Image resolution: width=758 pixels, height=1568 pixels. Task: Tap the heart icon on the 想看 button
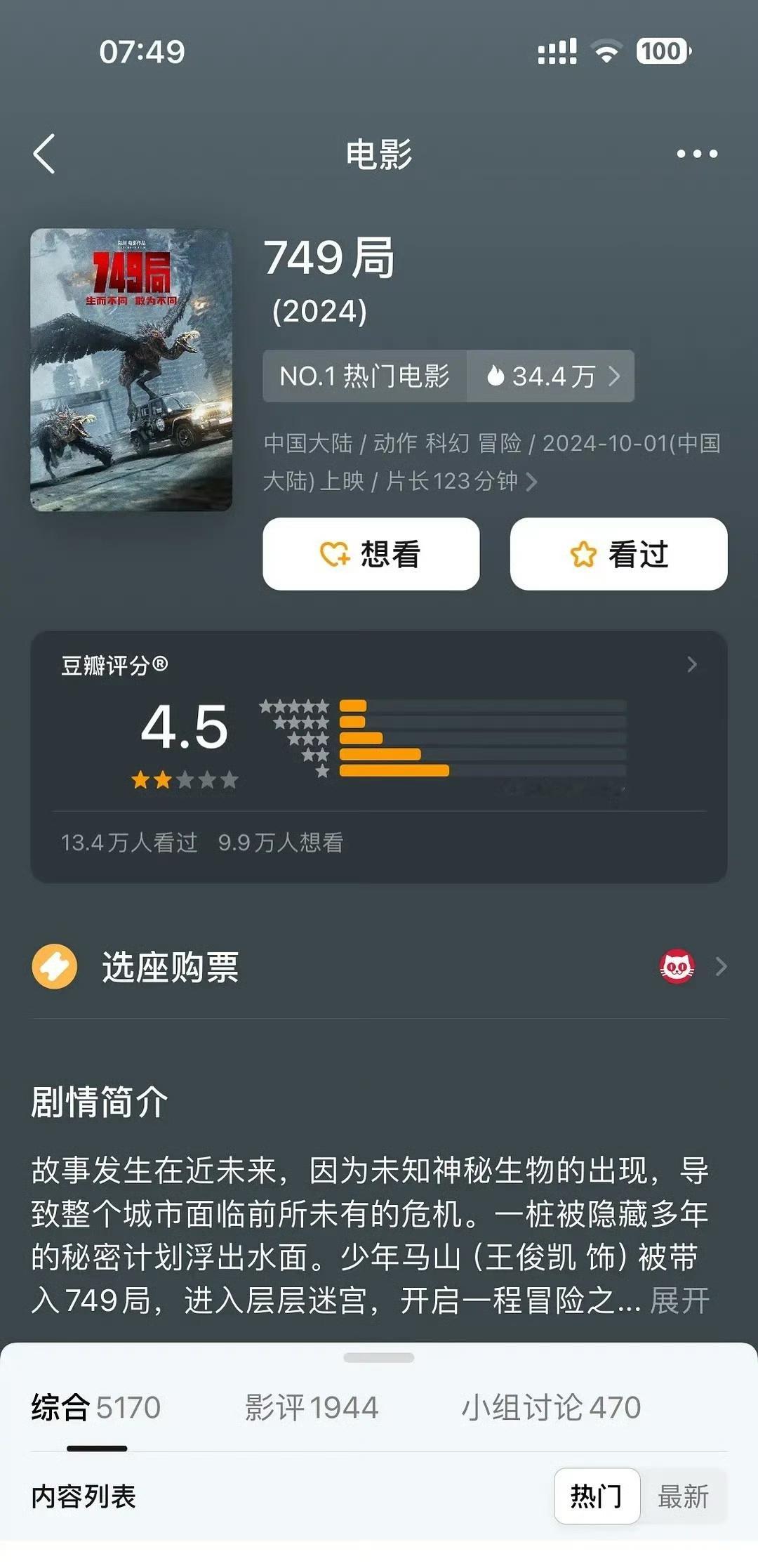coord(335,554)
